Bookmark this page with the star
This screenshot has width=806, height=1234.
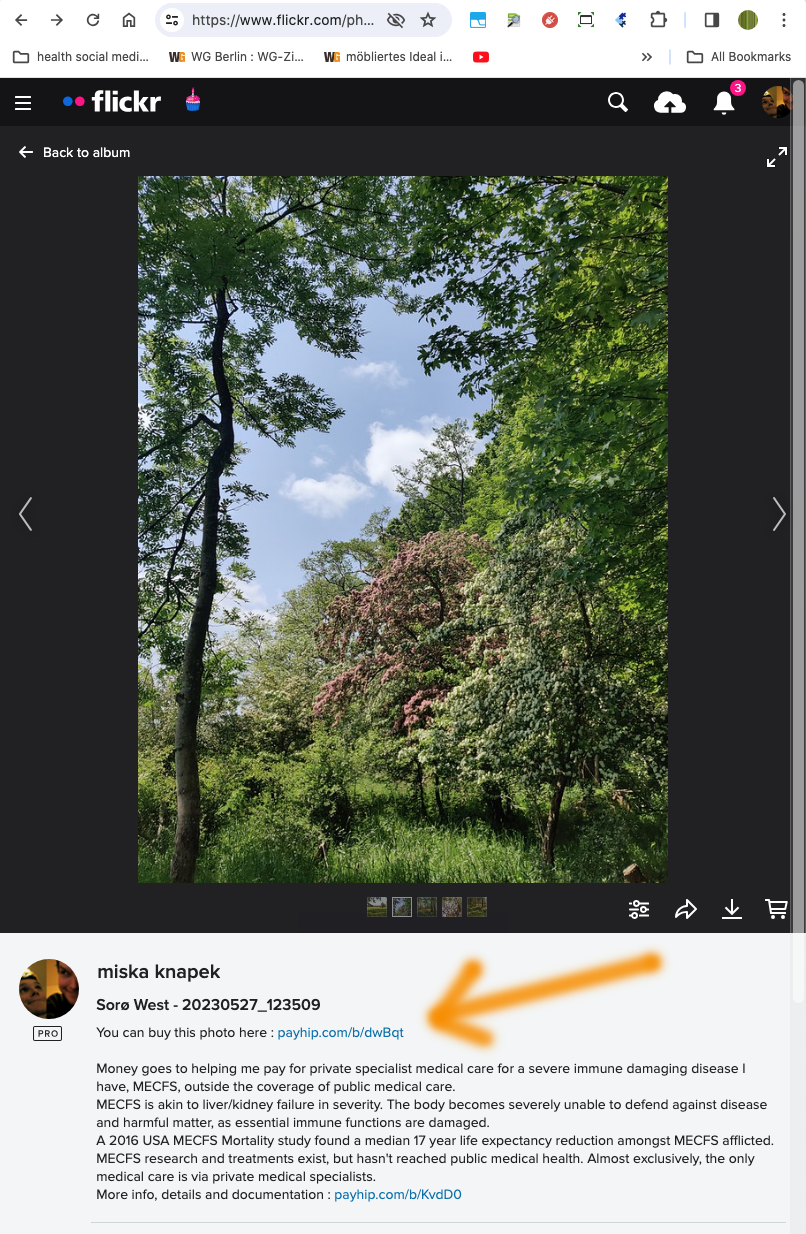(428, 20)
